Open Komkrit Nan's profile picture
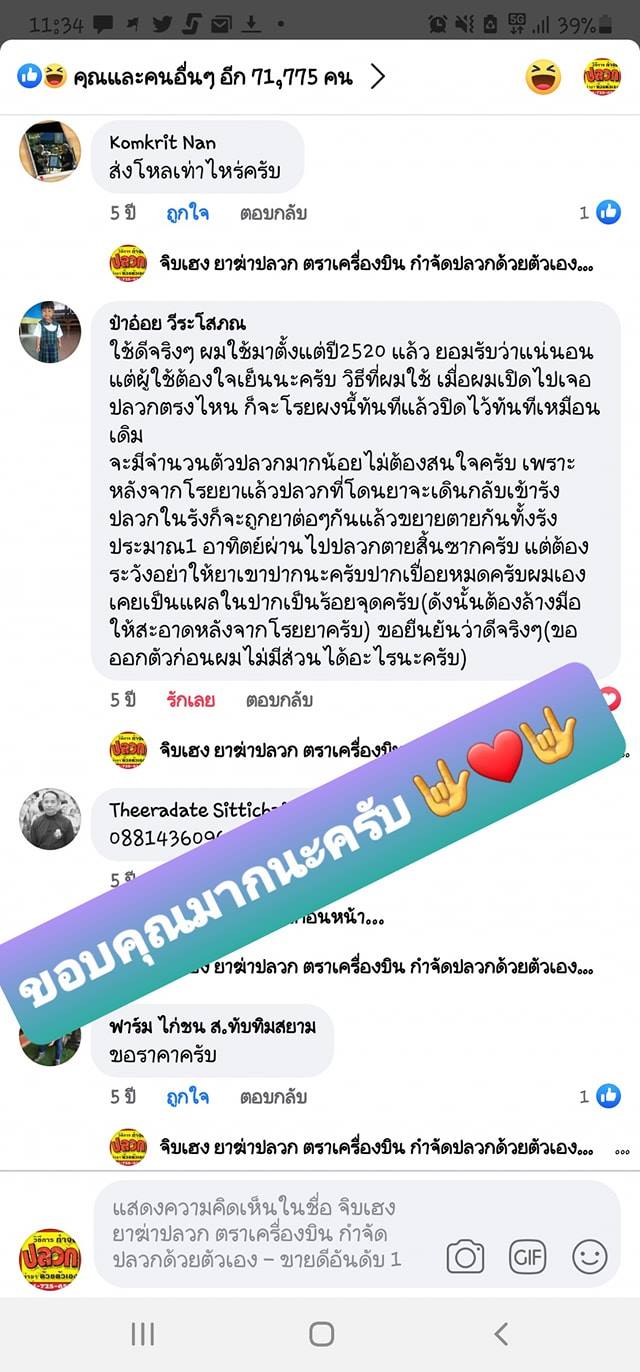 (50, 151)
